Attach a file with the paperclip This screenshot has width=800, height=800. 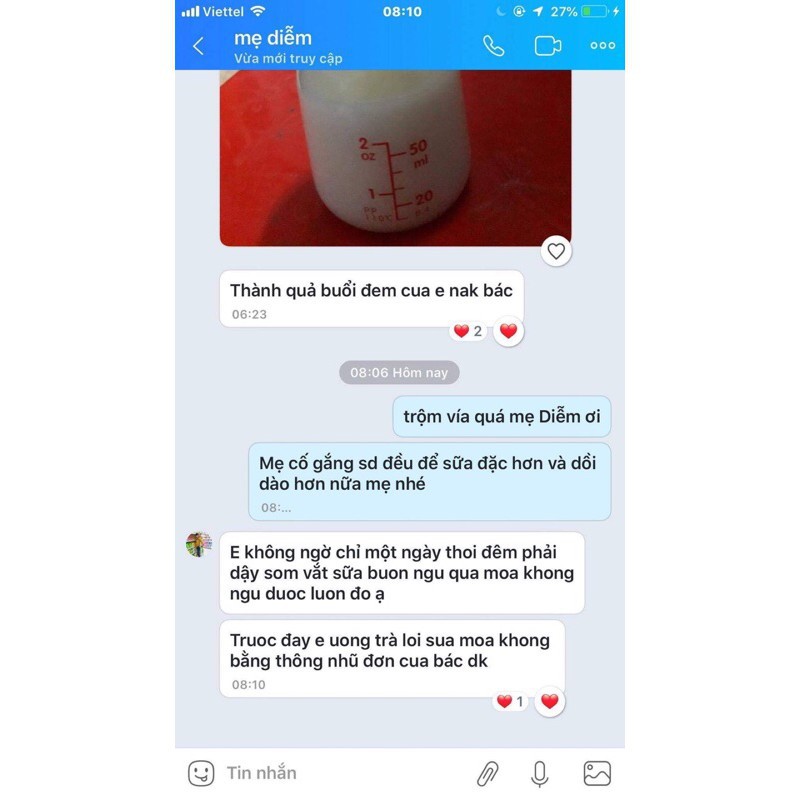coord(487,773)
